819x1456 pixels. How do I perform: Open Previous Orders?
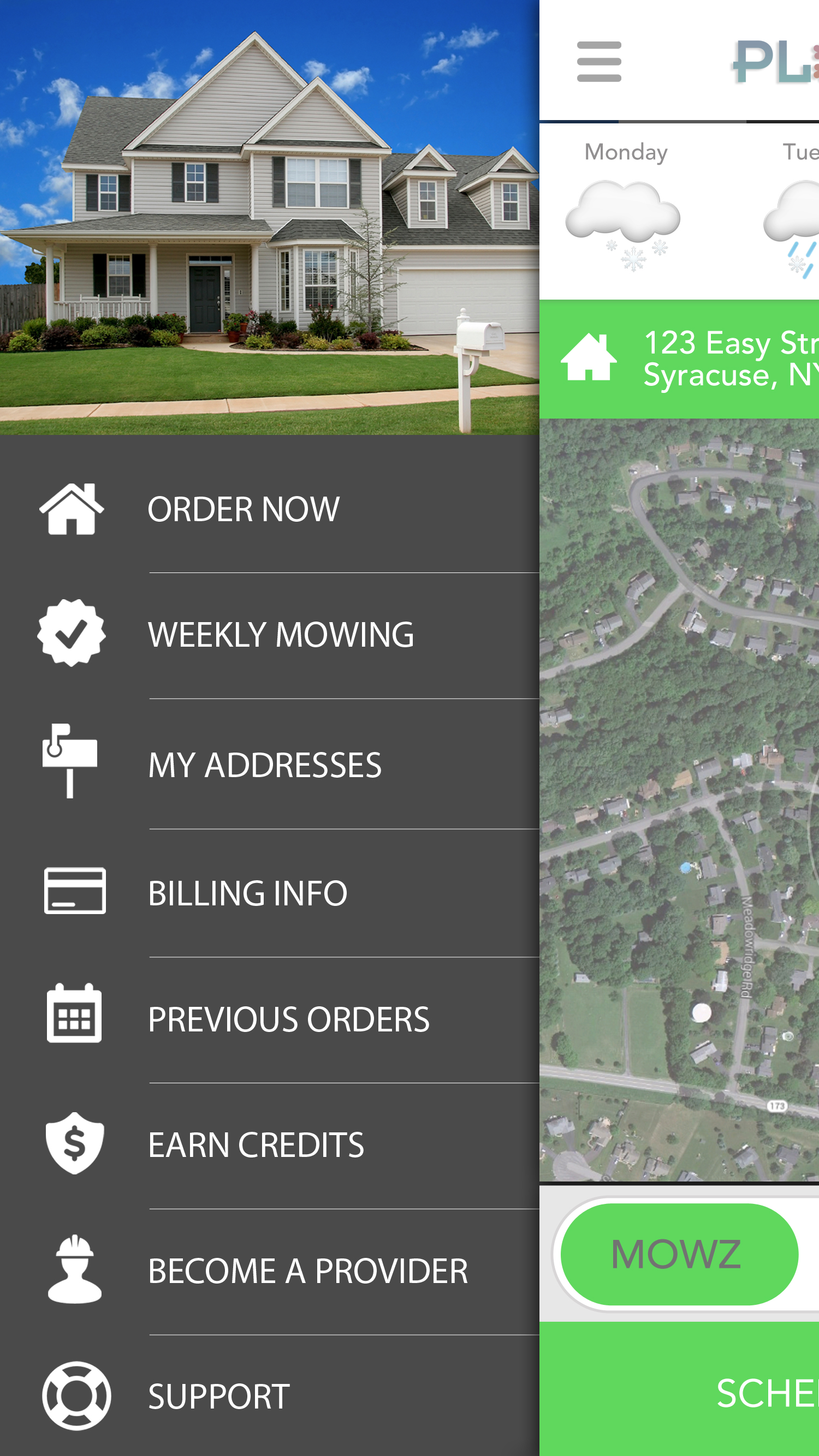(x=288, y=1019)
